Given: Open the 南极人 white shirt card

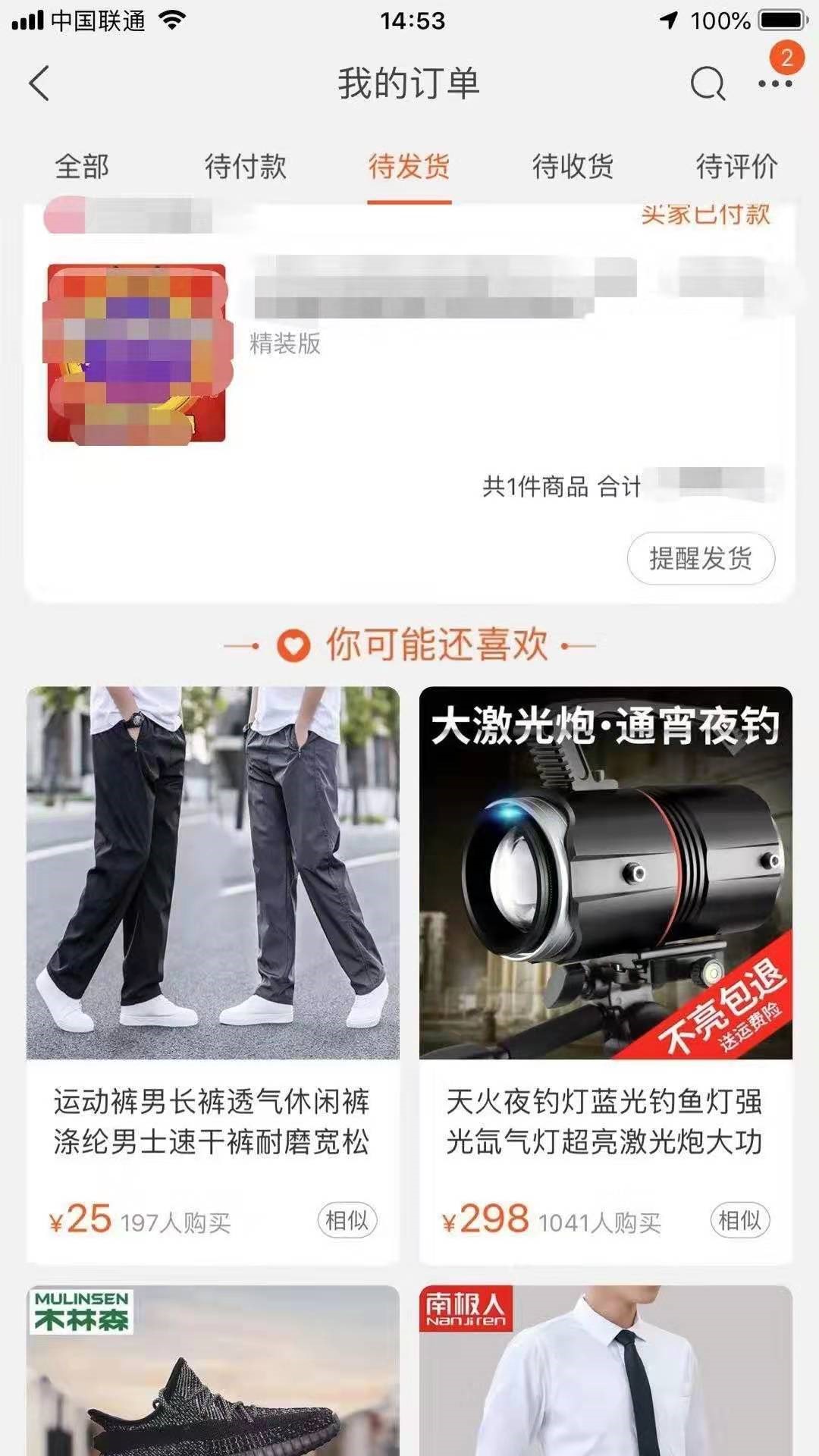Looking at the screenshot, I should tap(605, 1373).
